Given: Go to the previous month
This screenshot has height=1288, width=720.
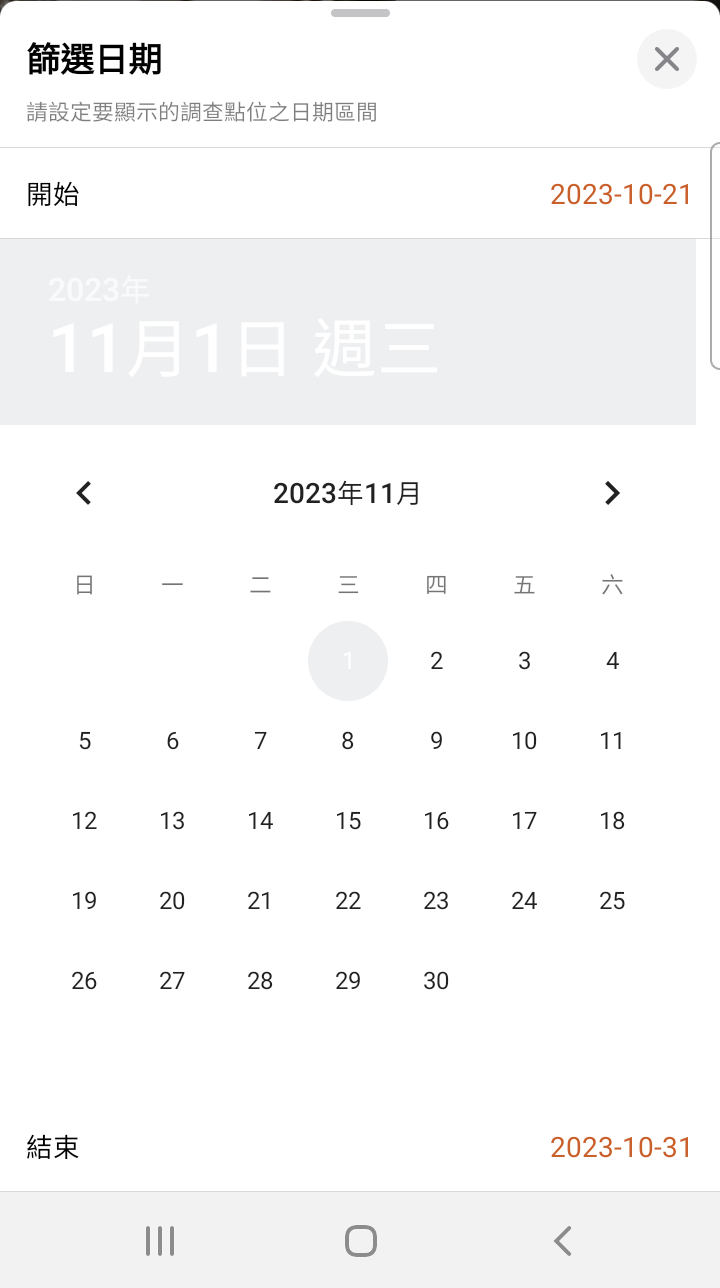Looking at the screenshot, I should [x=84, y=493].
